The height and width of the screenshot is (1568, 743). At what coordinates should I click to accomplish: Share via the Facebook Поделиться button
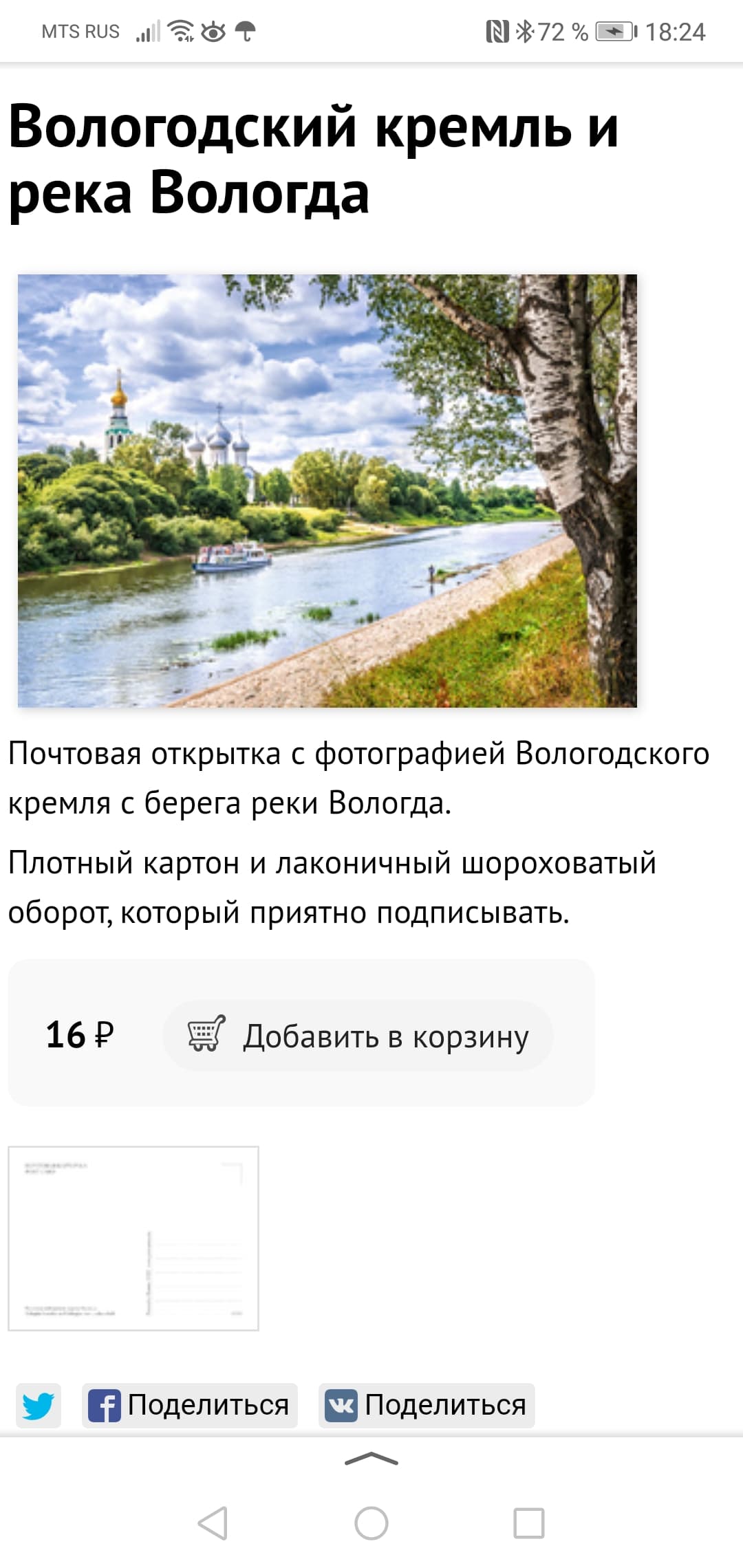(x=190, y=1405)
